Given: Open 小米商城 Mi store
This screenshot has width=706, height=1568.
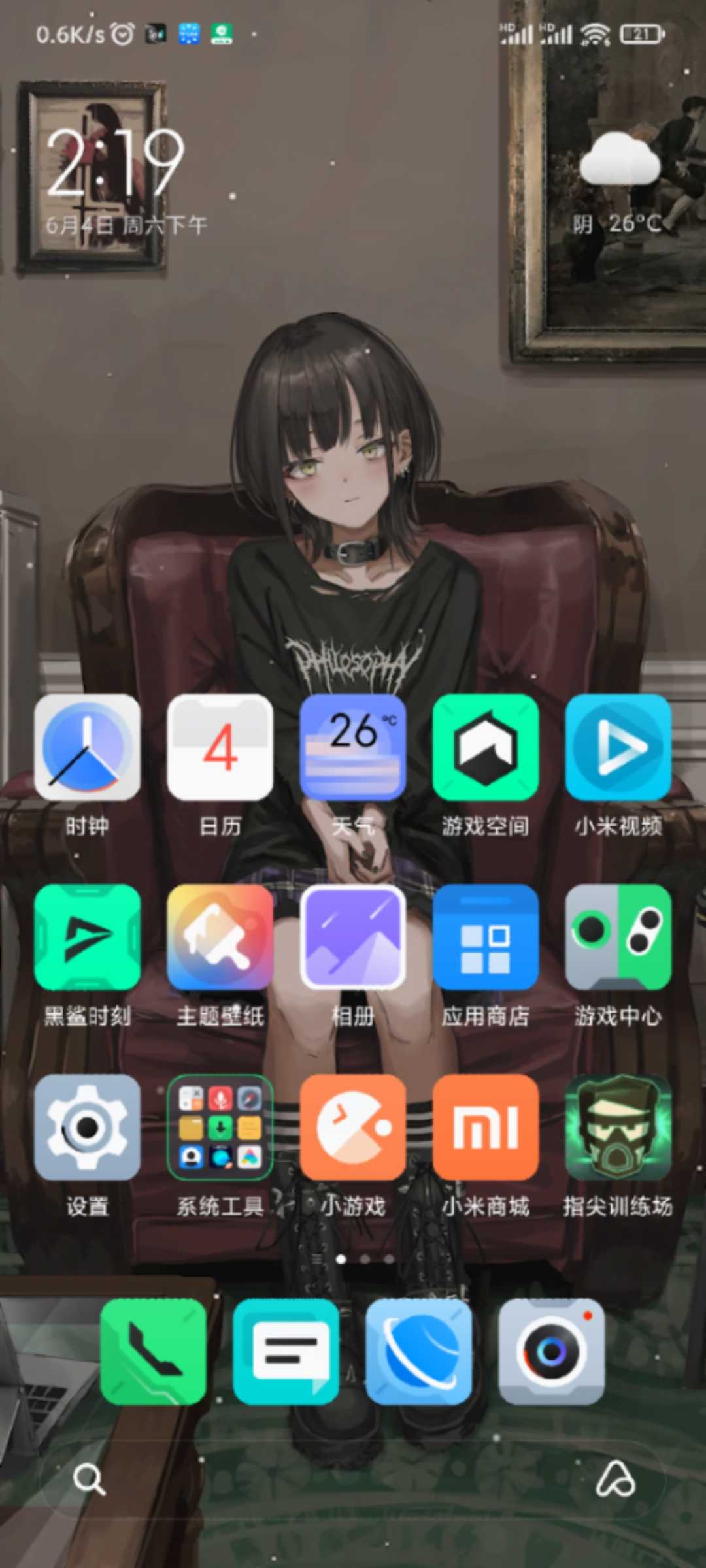Looking at the screenshot, I should (x=485, y=1126).
